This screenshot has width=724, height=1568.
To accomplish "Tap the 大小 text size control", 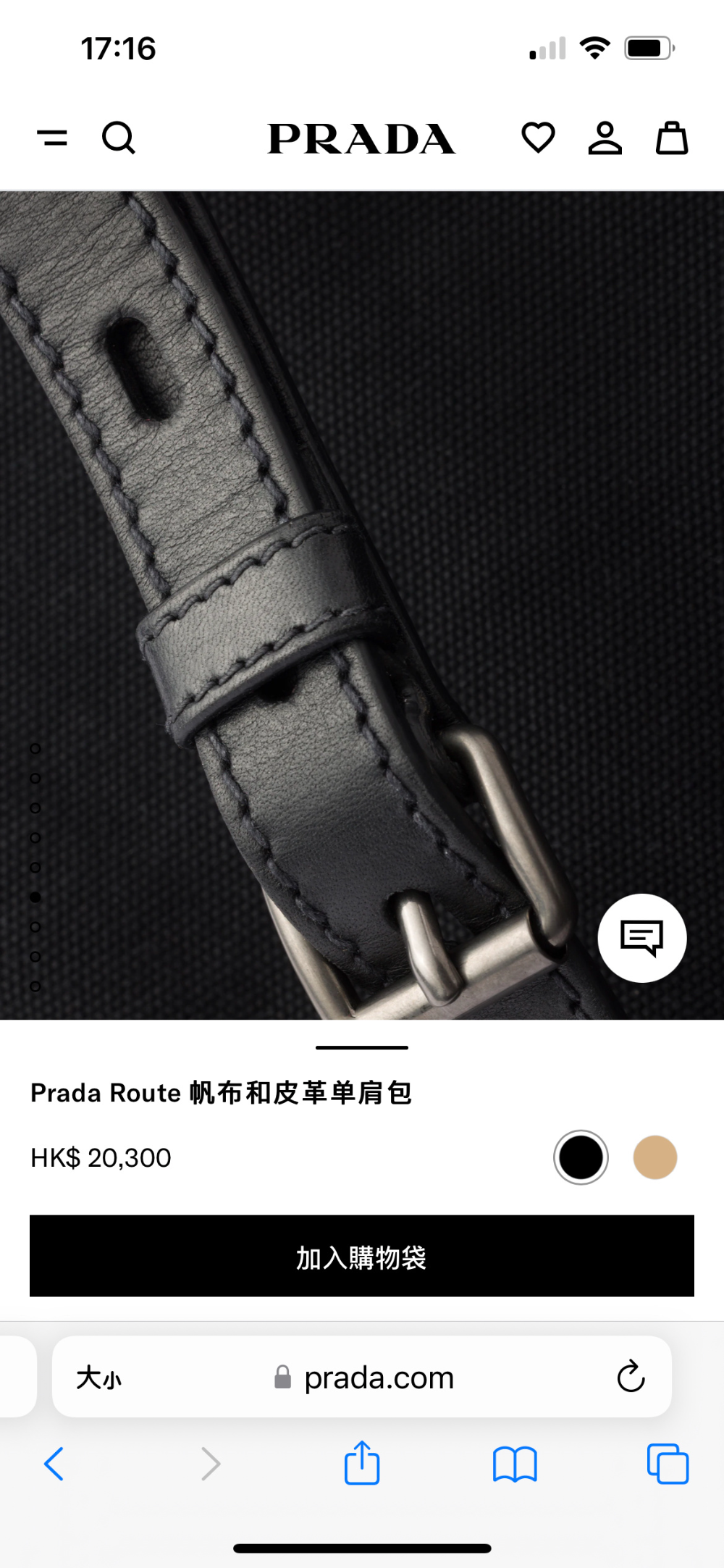I will click(x=99, y=1378).
